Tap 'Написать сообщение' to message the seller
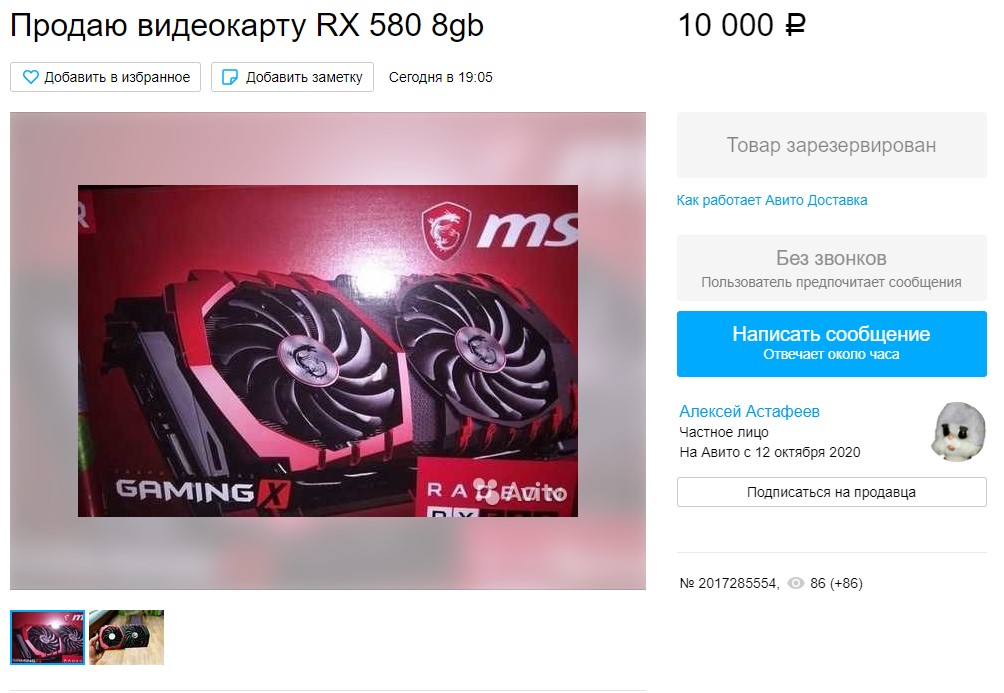The height and width of the screenshot is (693, 1004). pos(831,343)
